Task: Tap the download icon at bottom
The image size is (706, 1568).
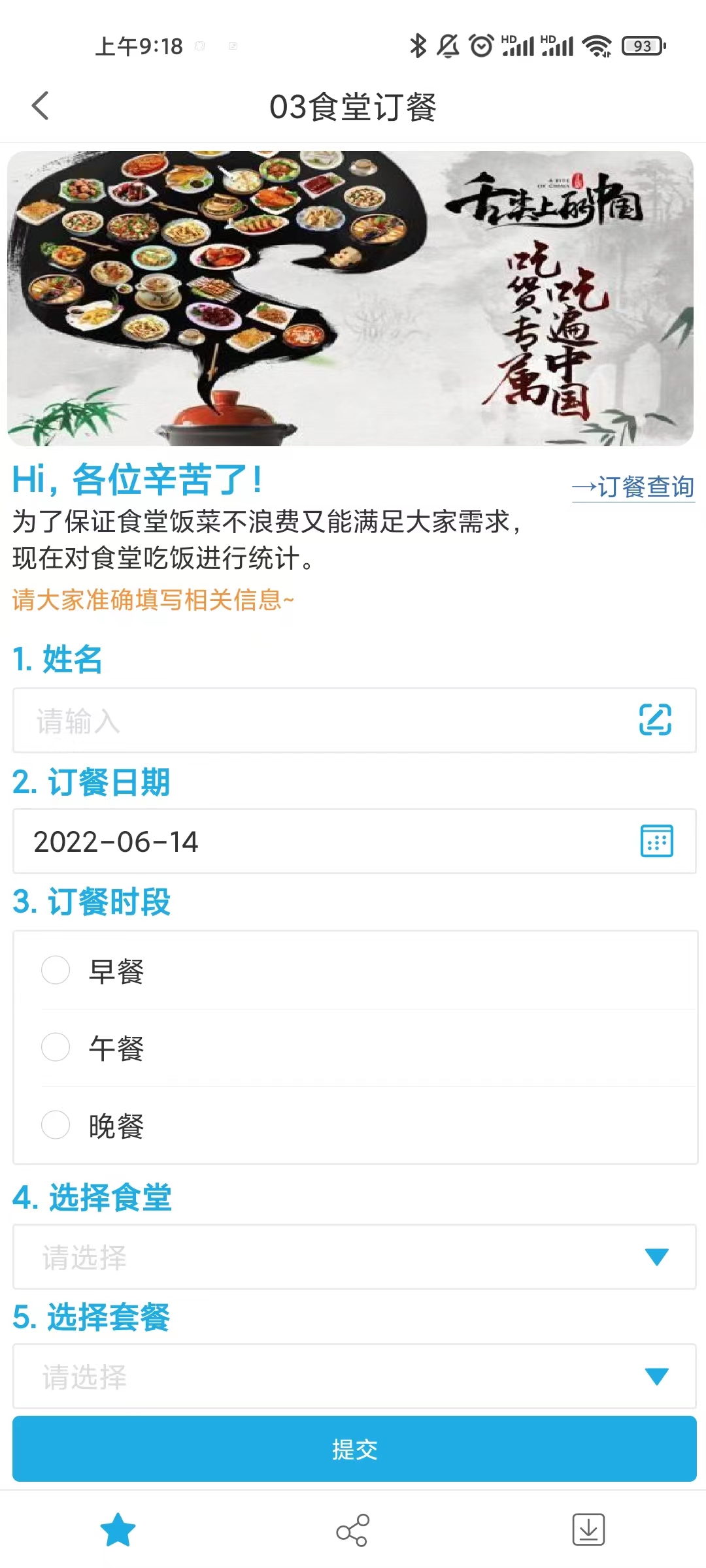Action: [588, 1529]
